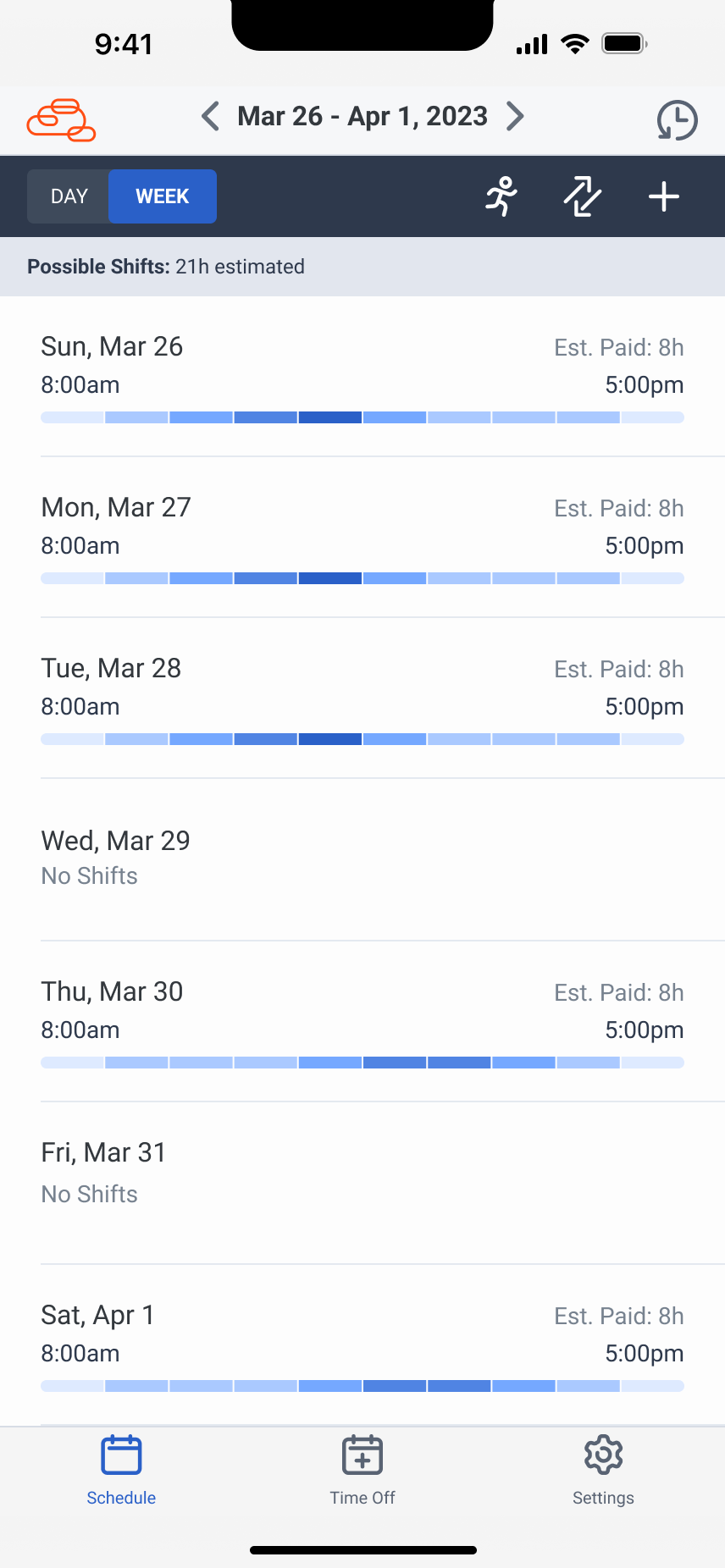Go to the next week
The width and height of the screenshot is (725, 1568).
(x=515, y=117)
